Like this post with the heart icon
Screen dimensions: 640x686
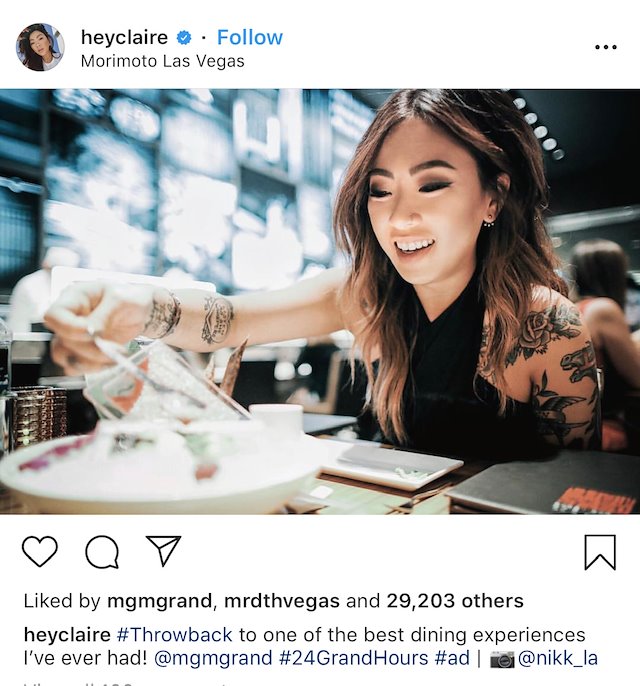pyautogui.click(x=40, y=551)
